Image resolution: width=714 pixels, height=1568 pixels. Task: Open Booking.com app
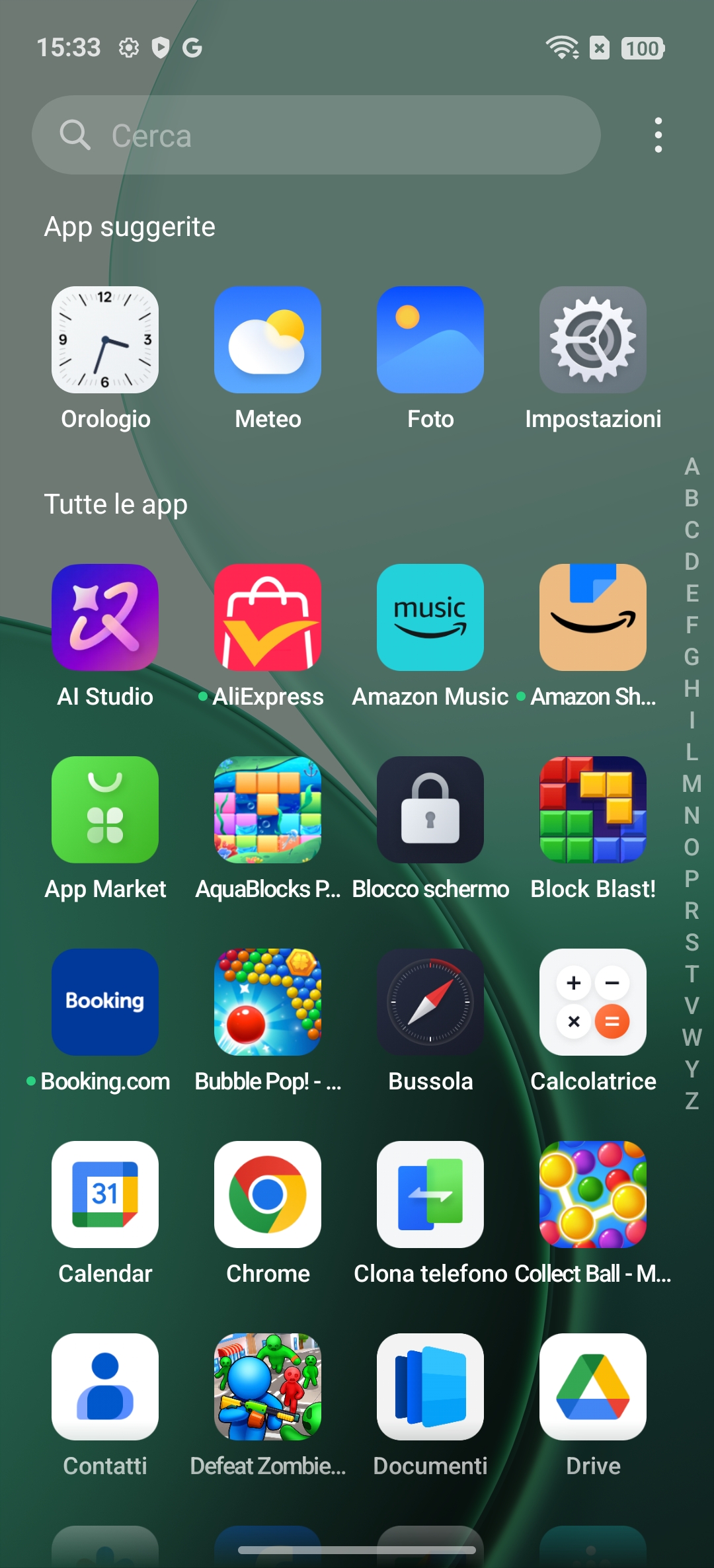tap(105, 1002)
